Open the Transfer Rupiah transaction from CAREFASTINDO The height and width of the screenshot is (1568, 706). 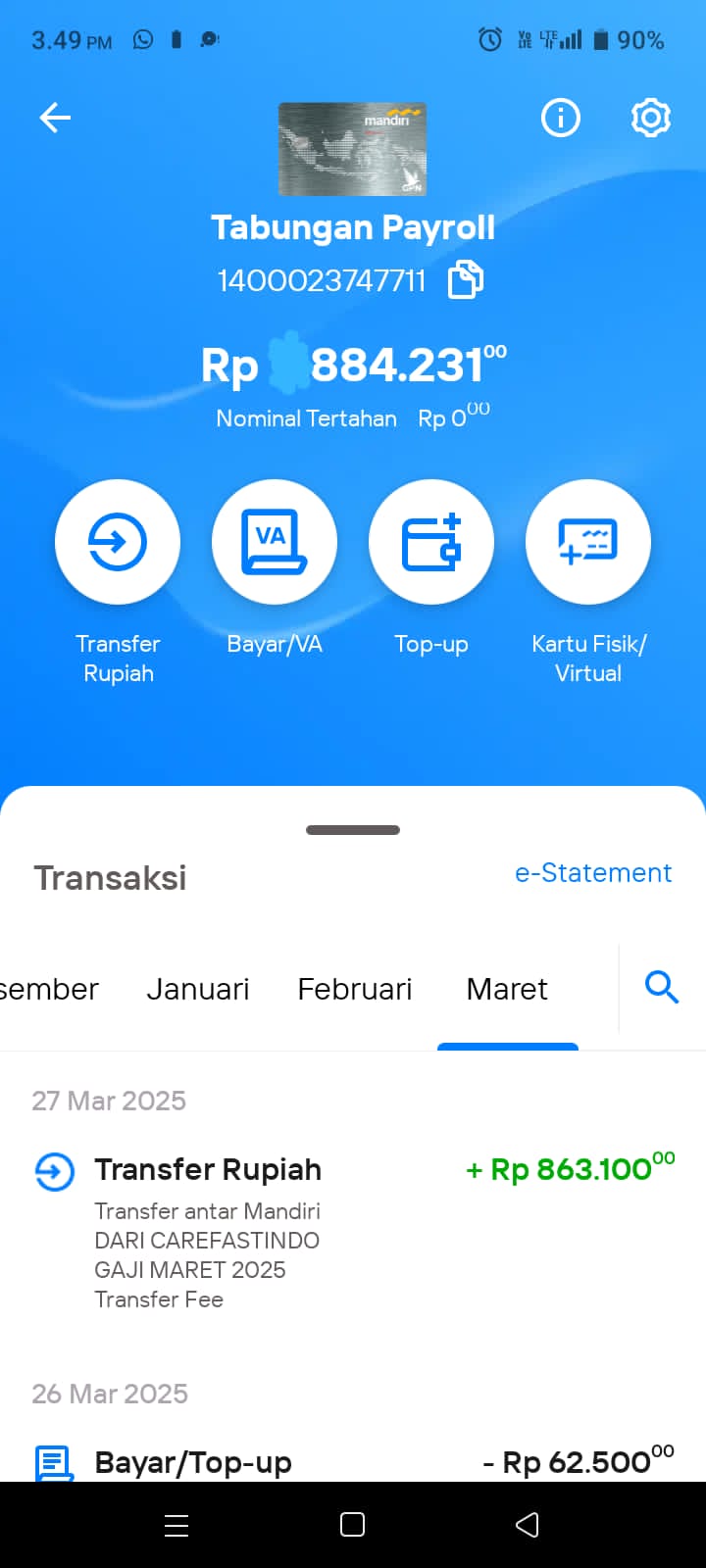pos(353,1233)
